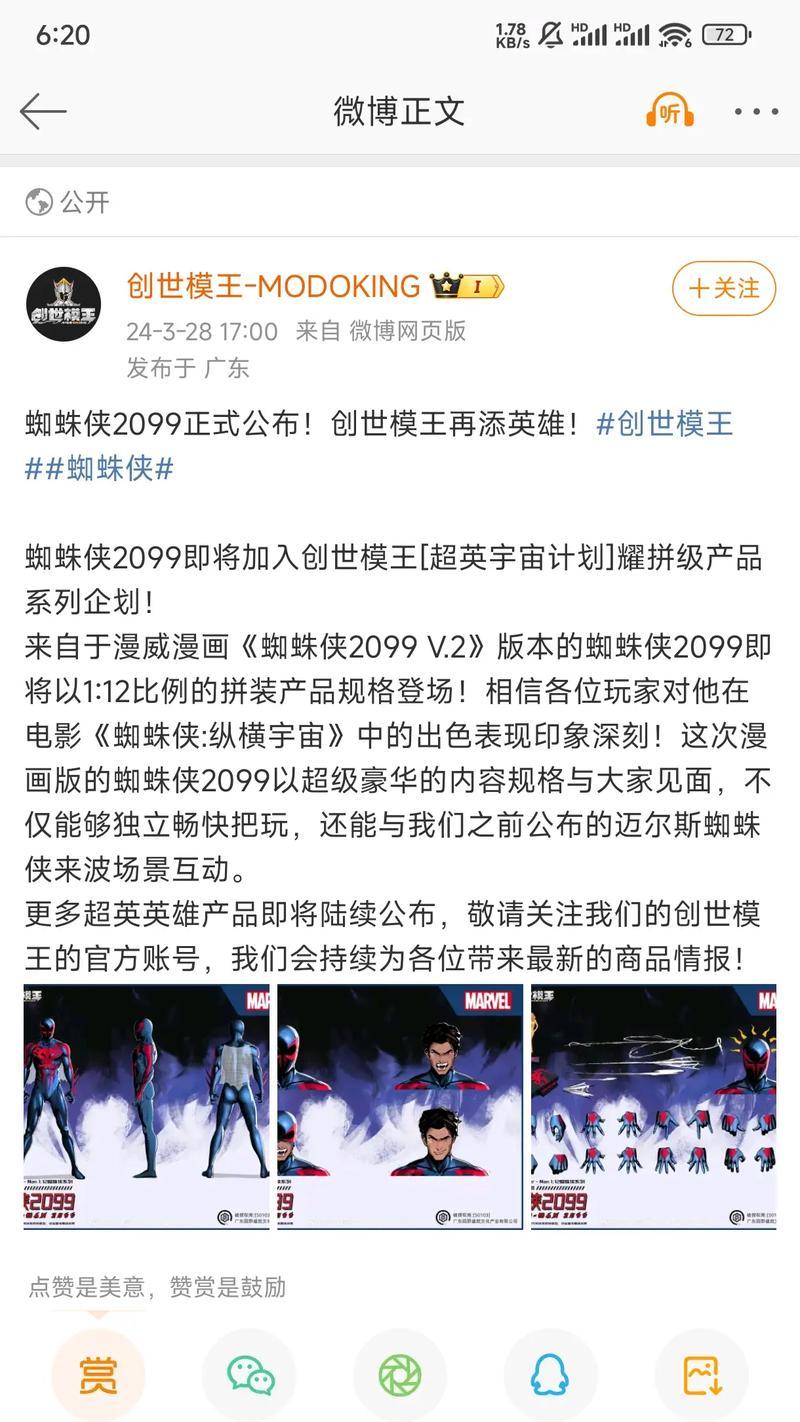Image resolution: width=800 pixels, height=1422 pixels.
Task: Share the post to WeChat
Action: pyautogui.click(x=250, y=1375)
